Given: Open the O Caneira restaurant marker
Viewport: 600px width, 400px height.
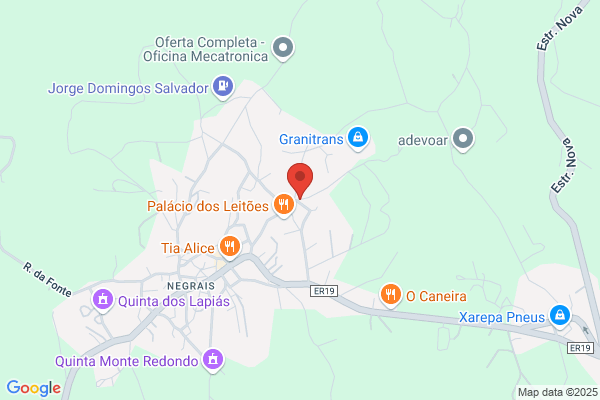Looking at the screenshot, I should click(390, 295).
